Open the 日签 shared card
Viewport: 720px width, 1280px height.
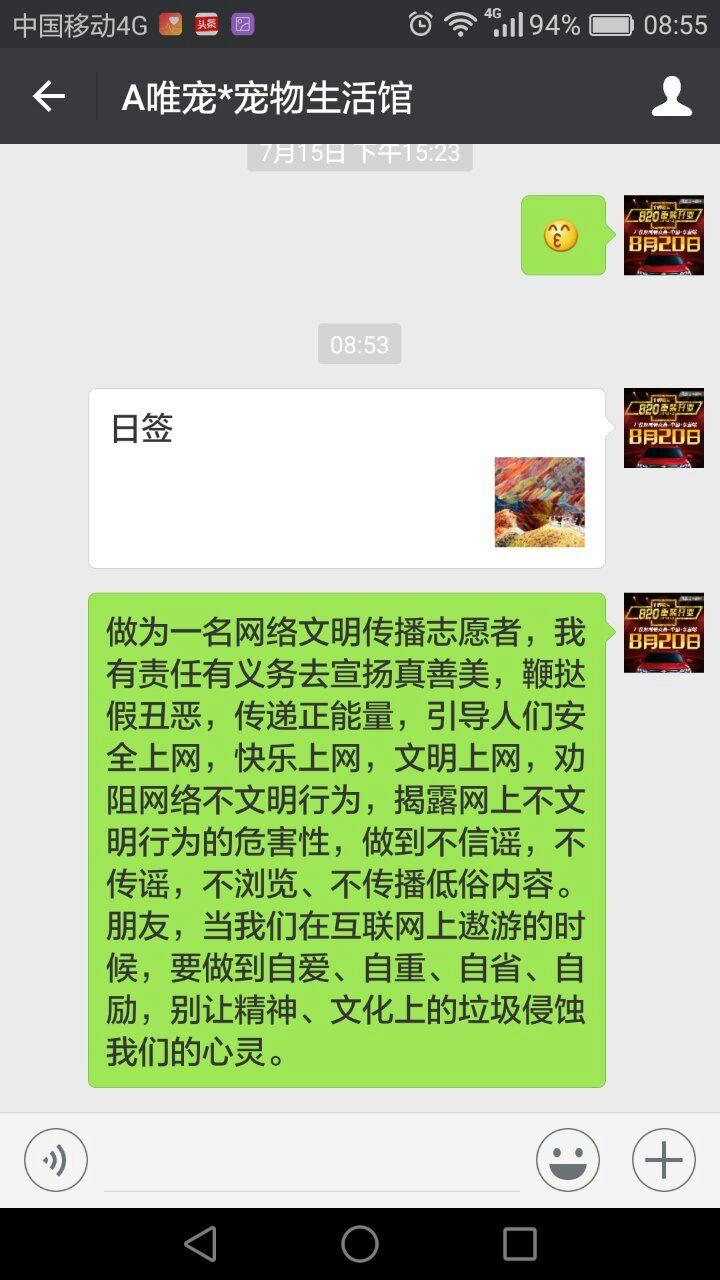347,478
